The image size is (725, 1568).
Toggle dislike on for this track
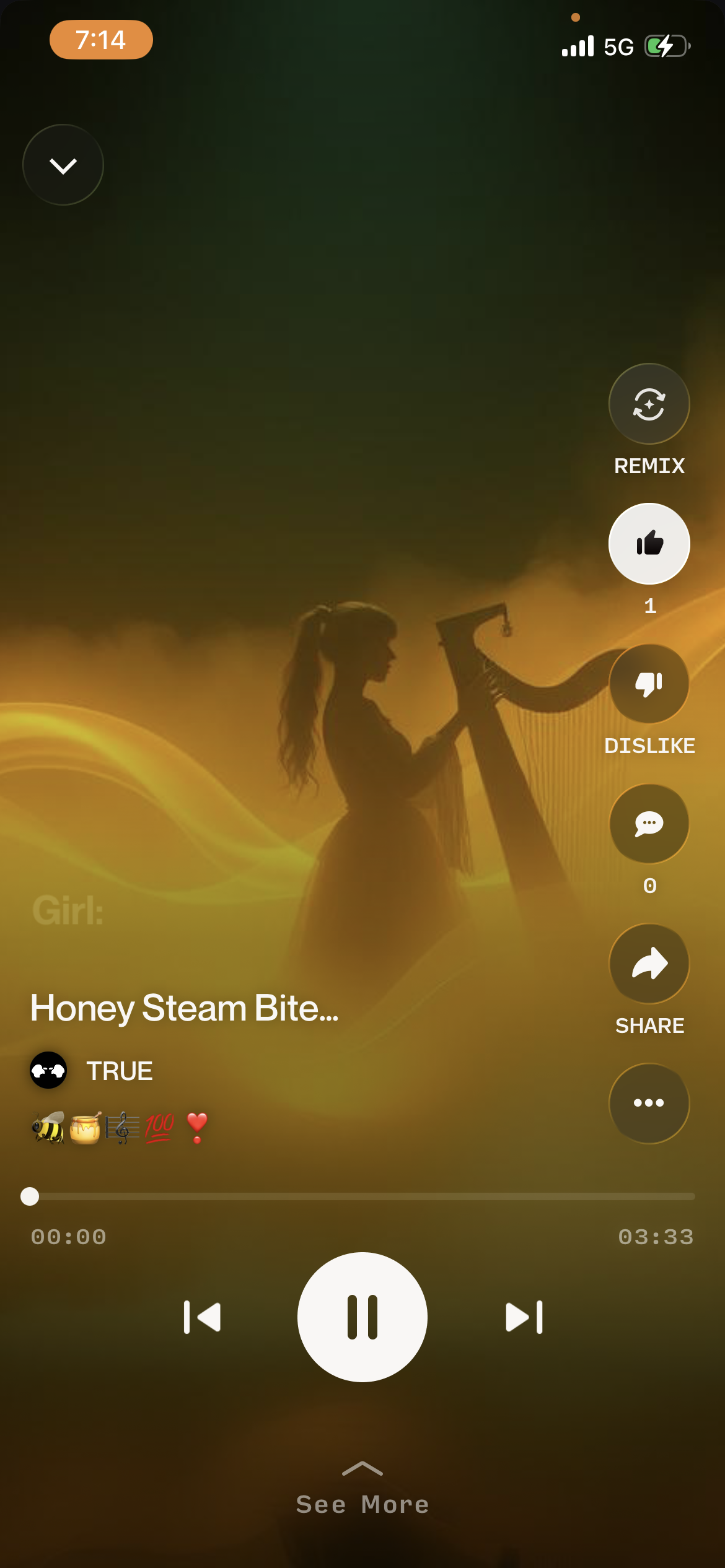[x=649, y=683]
